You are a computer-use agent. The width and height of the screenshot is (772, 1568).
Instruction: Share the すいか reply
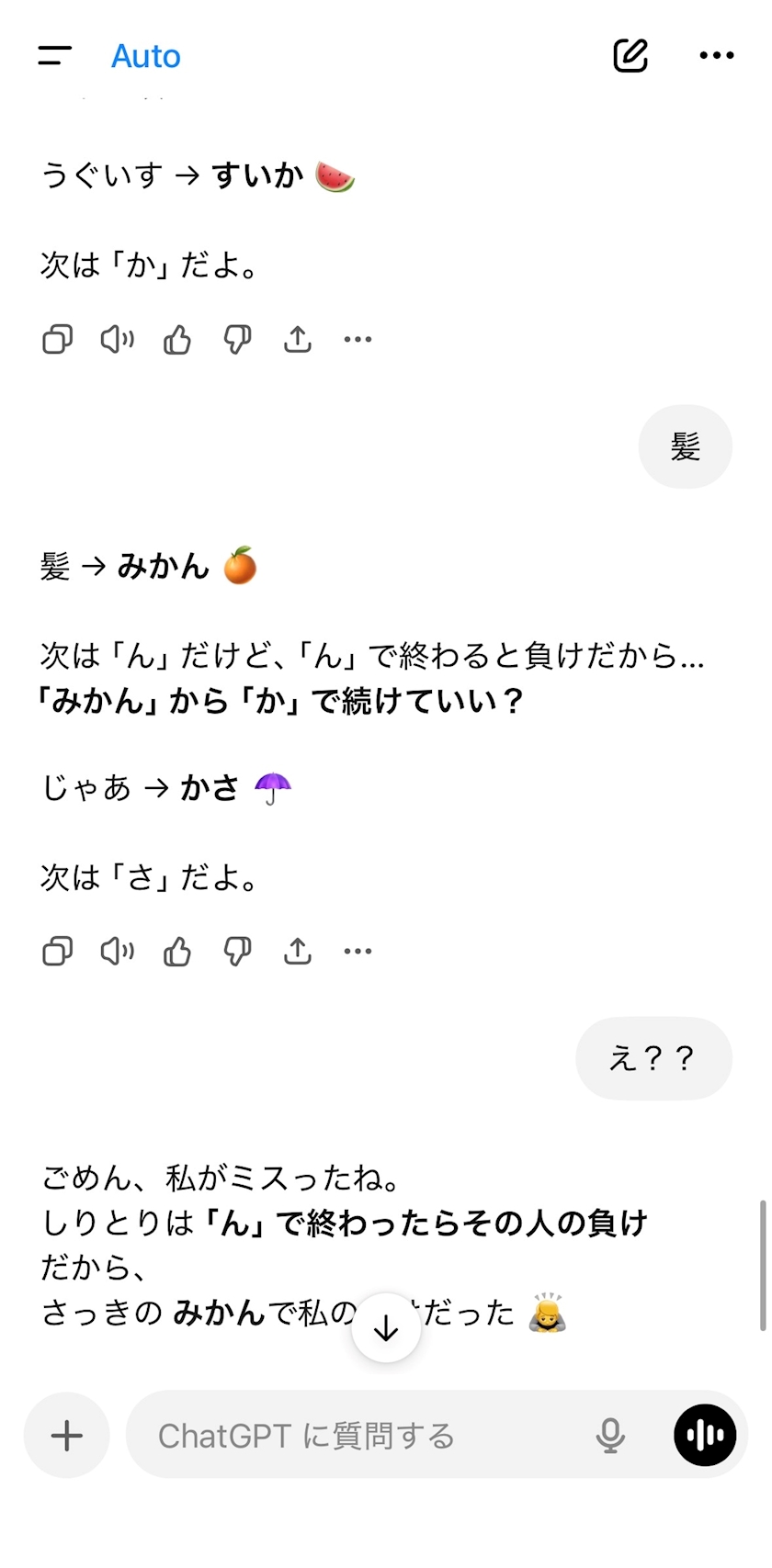298,340
